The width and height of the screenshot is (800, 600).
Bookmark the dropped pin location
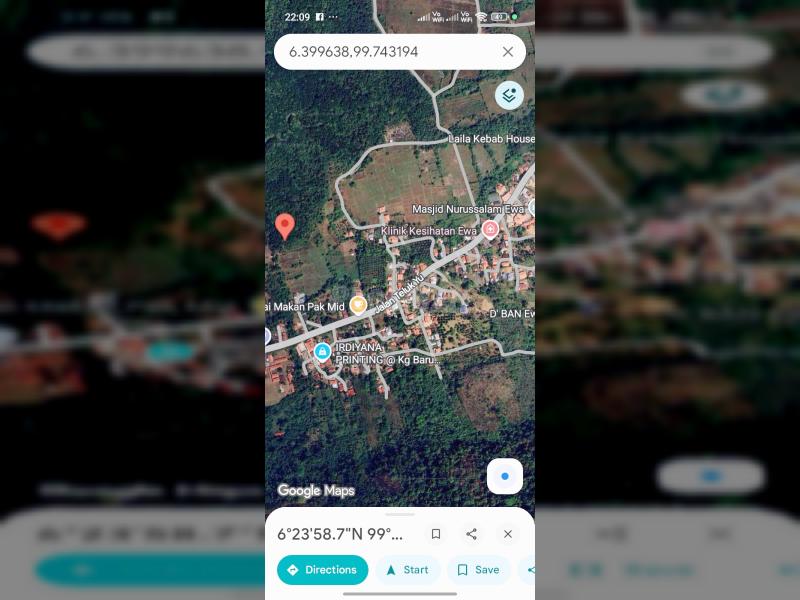pos(436,534)
